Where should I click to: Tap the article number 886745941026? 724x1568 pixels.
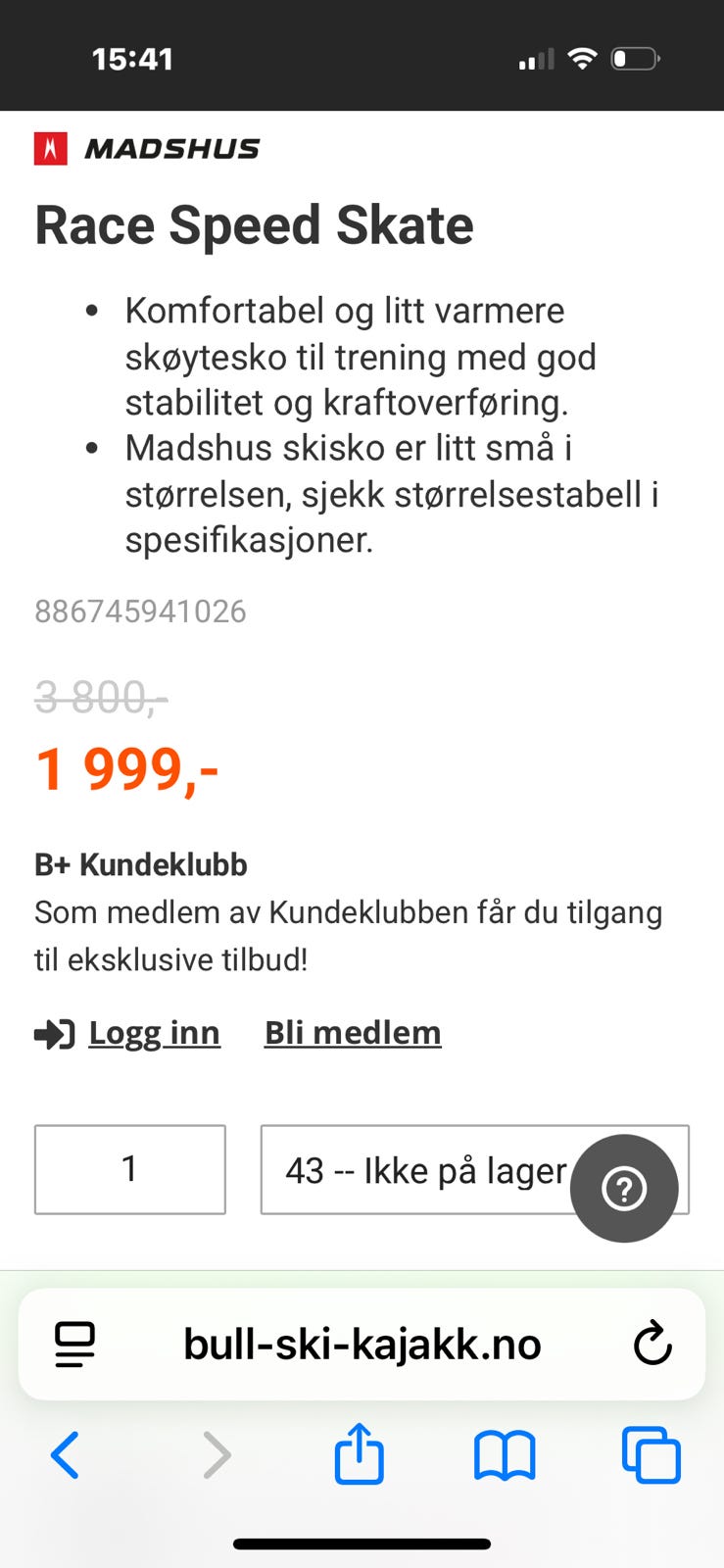click(139, 611)
